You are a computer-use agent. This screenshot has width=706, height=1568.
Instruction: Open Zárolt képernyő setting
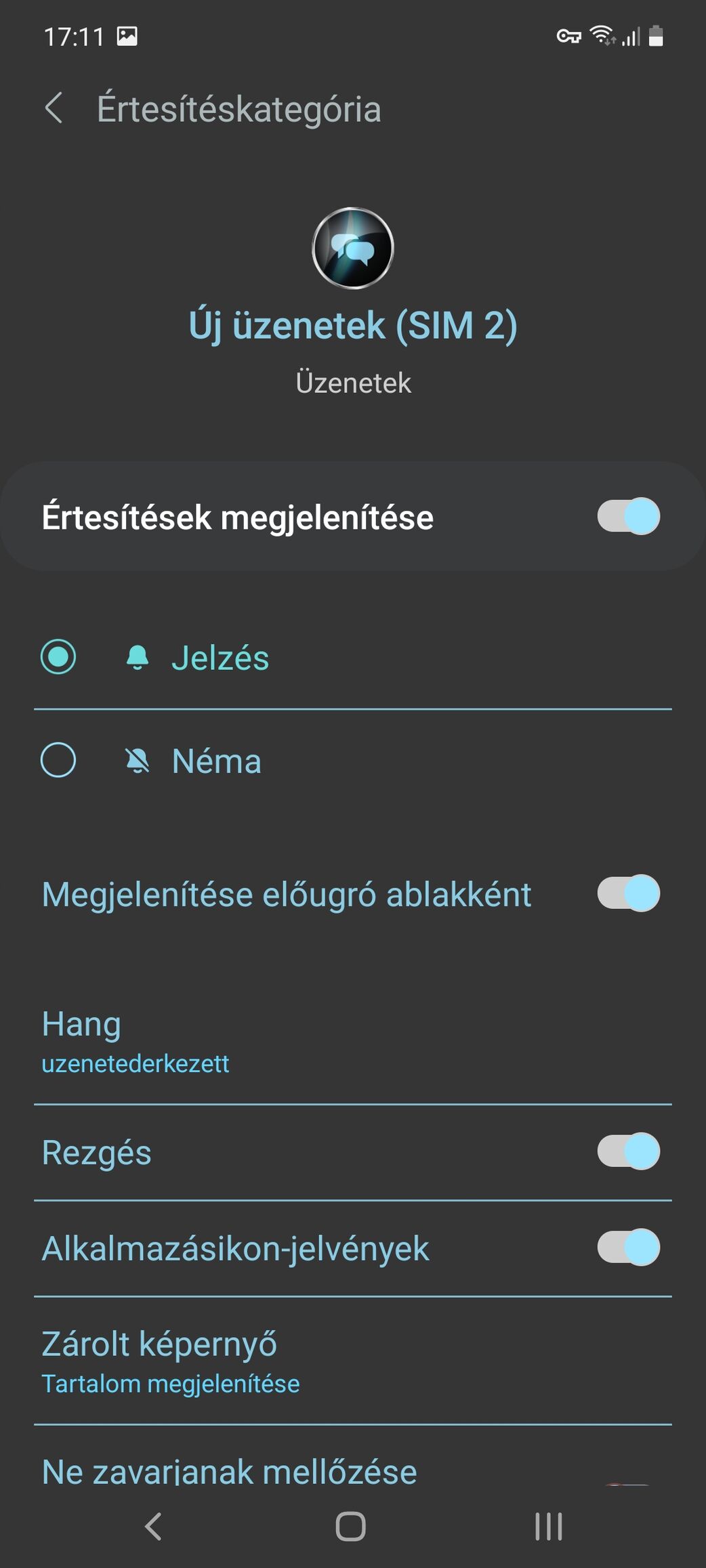353,1361
